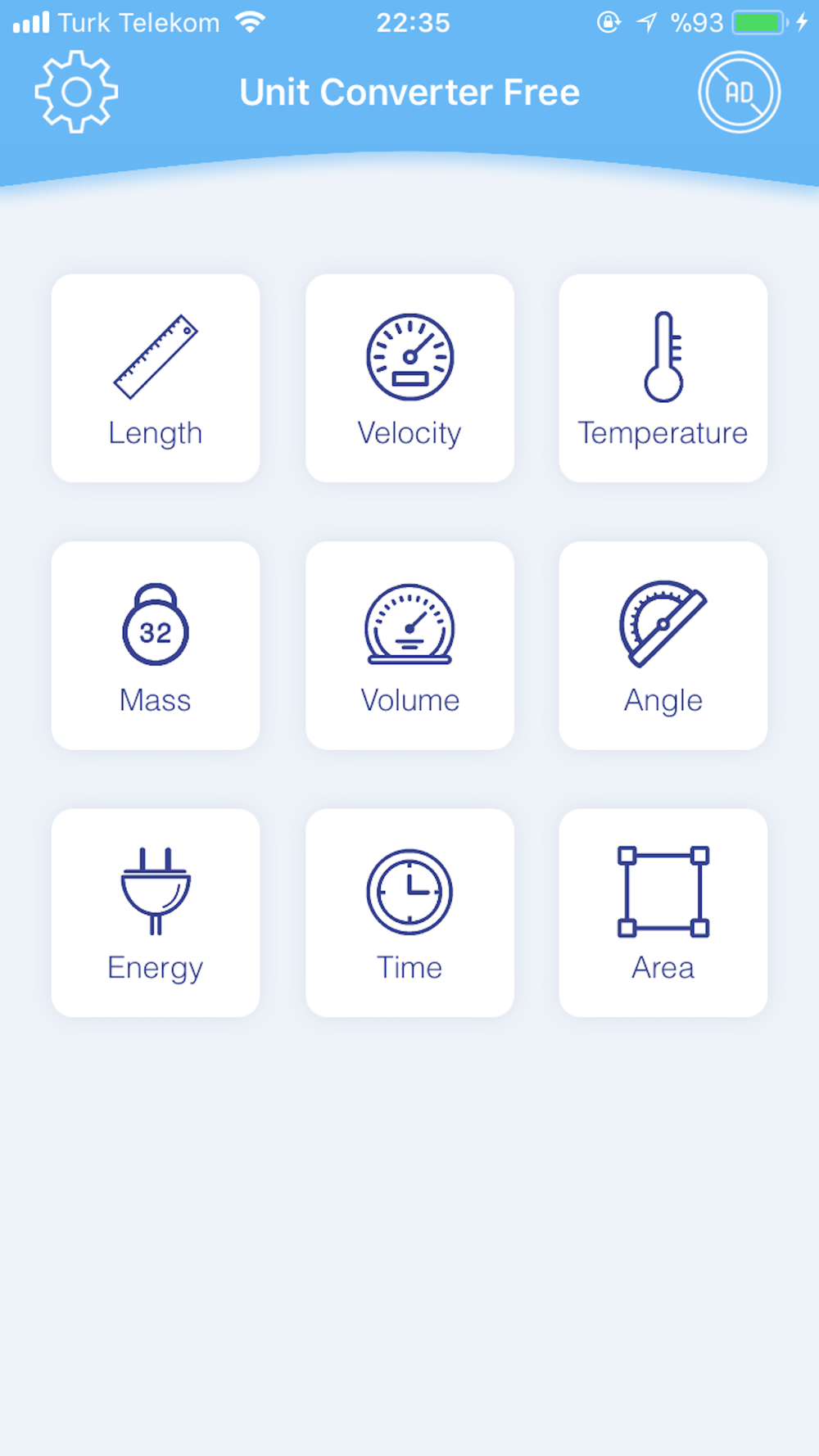
Task: Open the settings gear icon
Action: [76, 92]
